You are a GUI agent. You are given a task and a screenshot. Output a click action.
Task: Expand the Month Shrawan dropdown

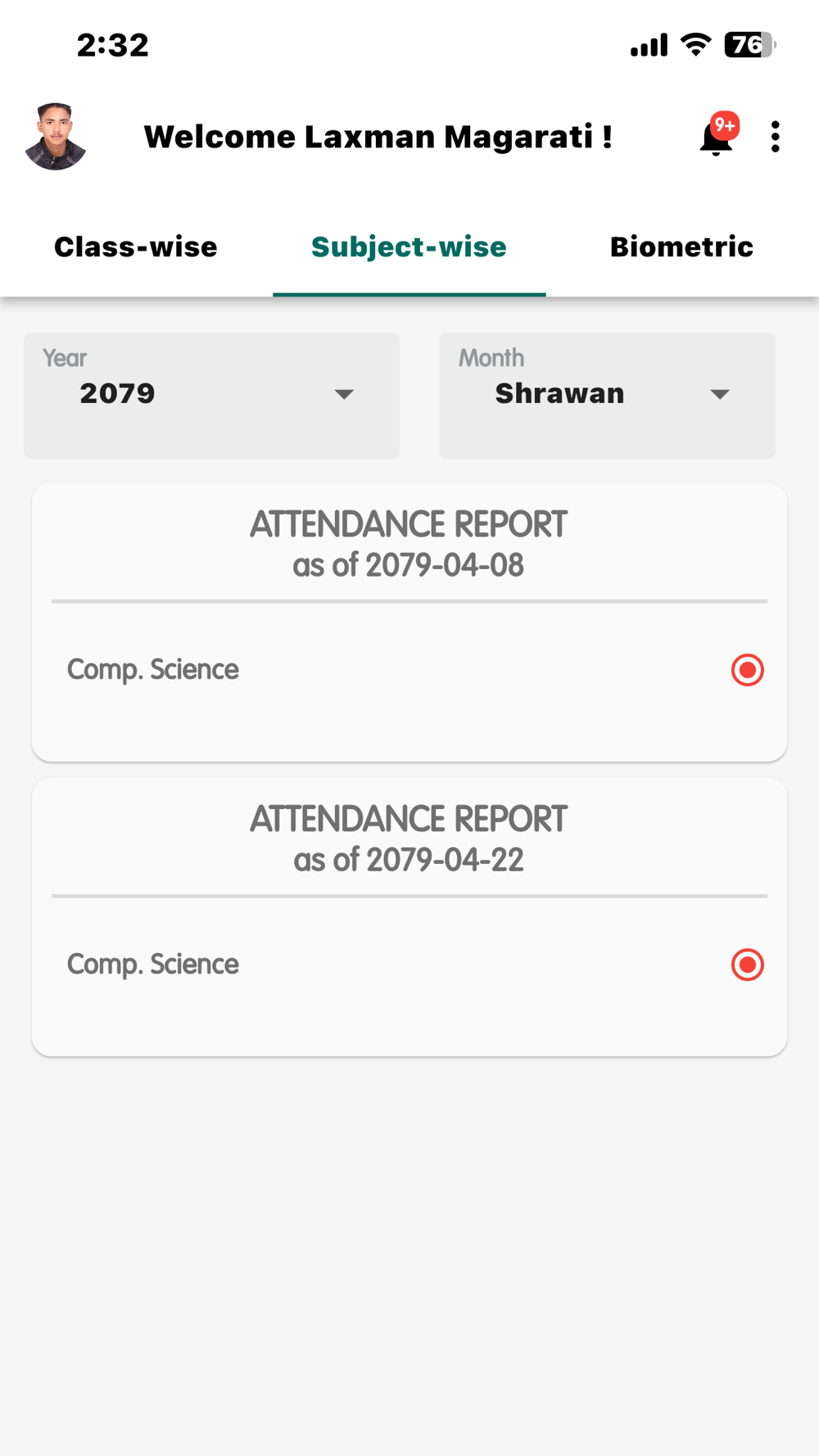click(607, 395)
